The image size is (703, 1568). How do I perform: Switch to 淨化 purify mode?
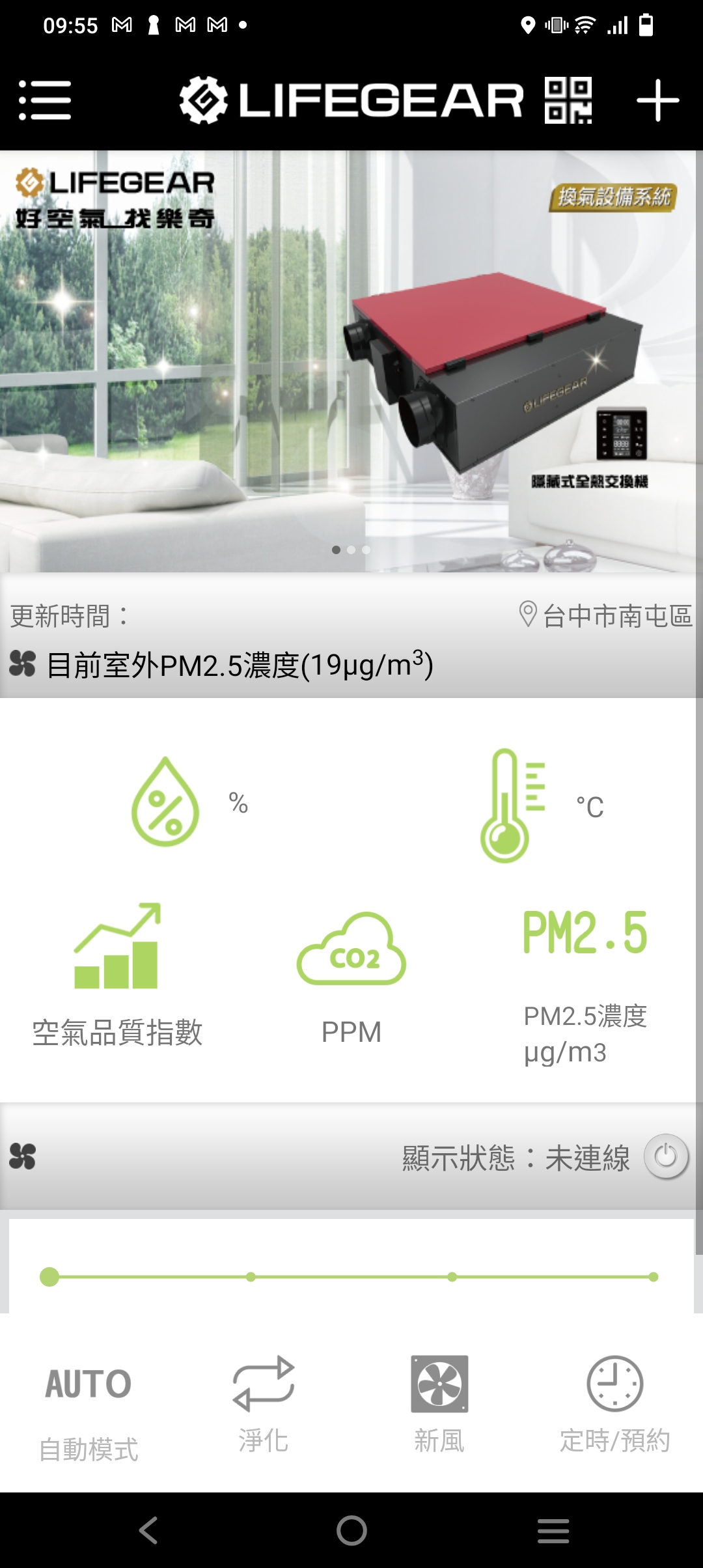[x=264, y=1403]
